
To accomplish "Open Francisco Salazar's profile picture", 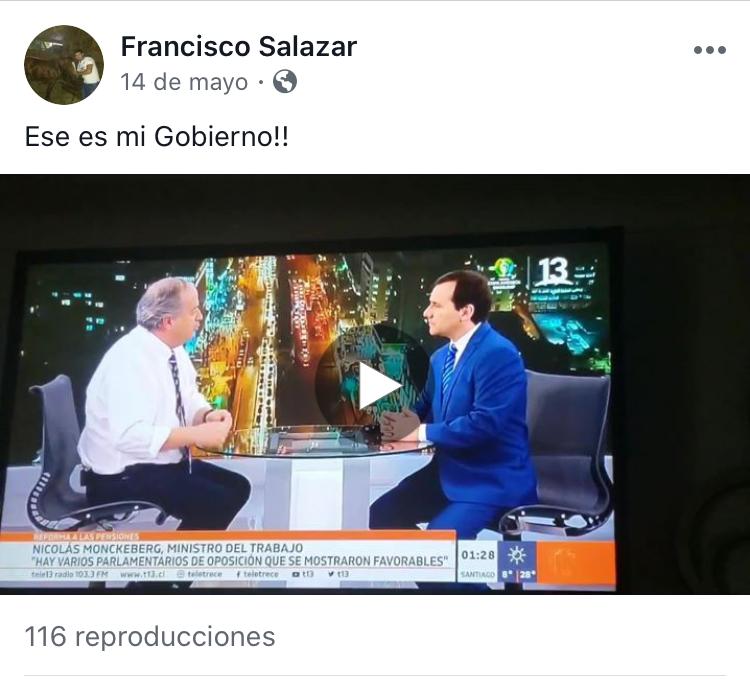I will [63, 65].
